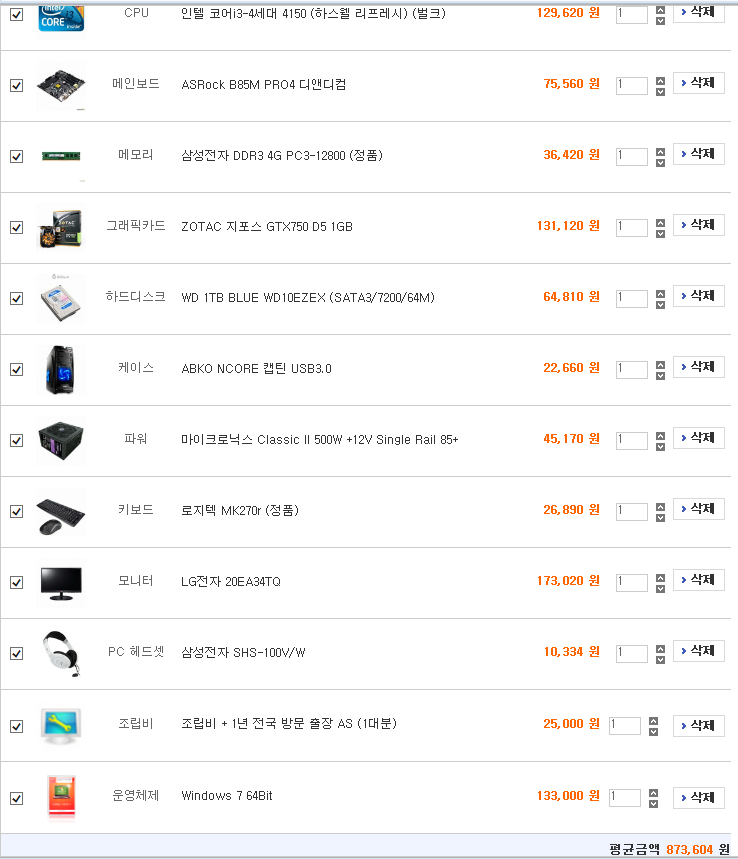Image resolution: width=738 pixels, height=859 pixels.
Task: Delete the 인텔 코어i3 CPU item
Action: click(x=698, y=12)
